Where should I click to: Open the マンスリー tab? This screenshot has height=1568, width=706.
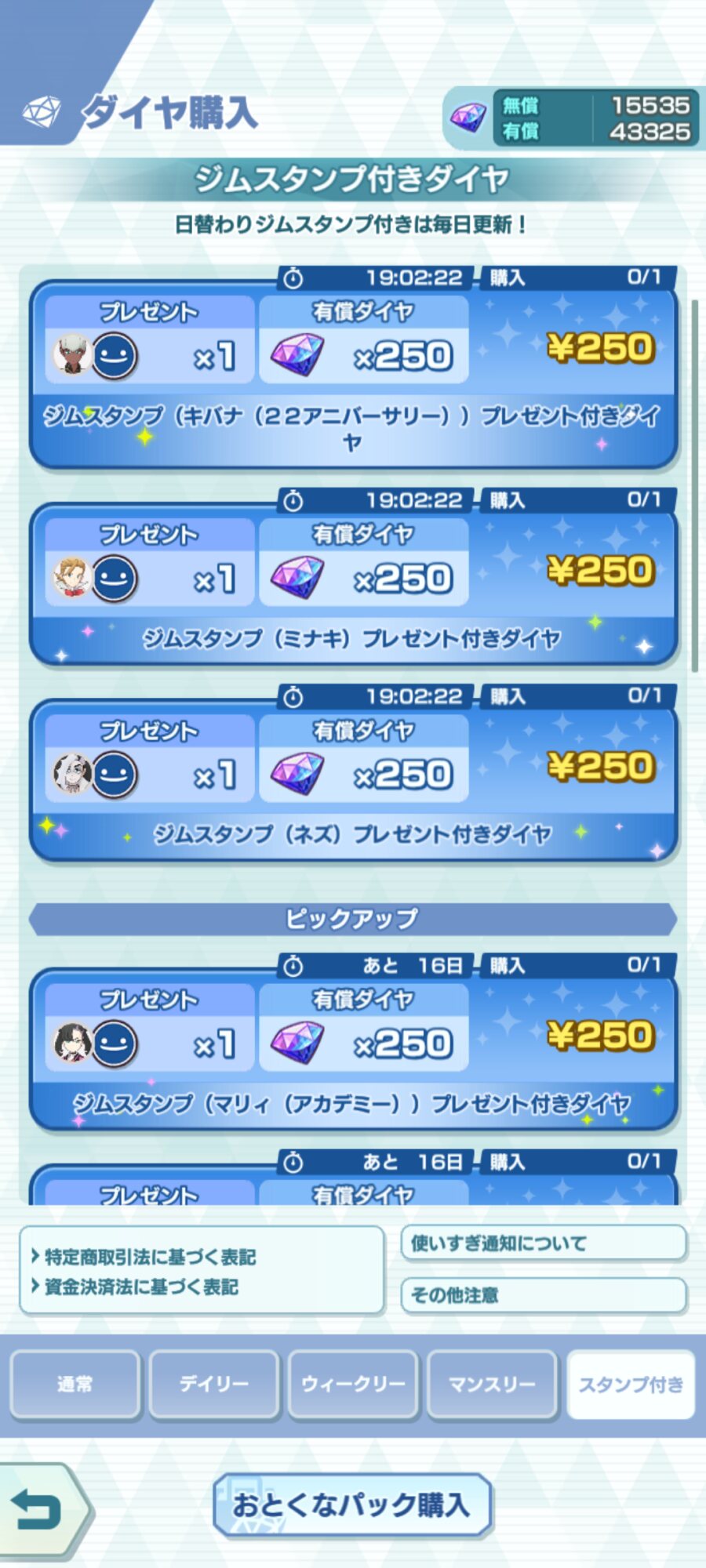pos(492,1384)
